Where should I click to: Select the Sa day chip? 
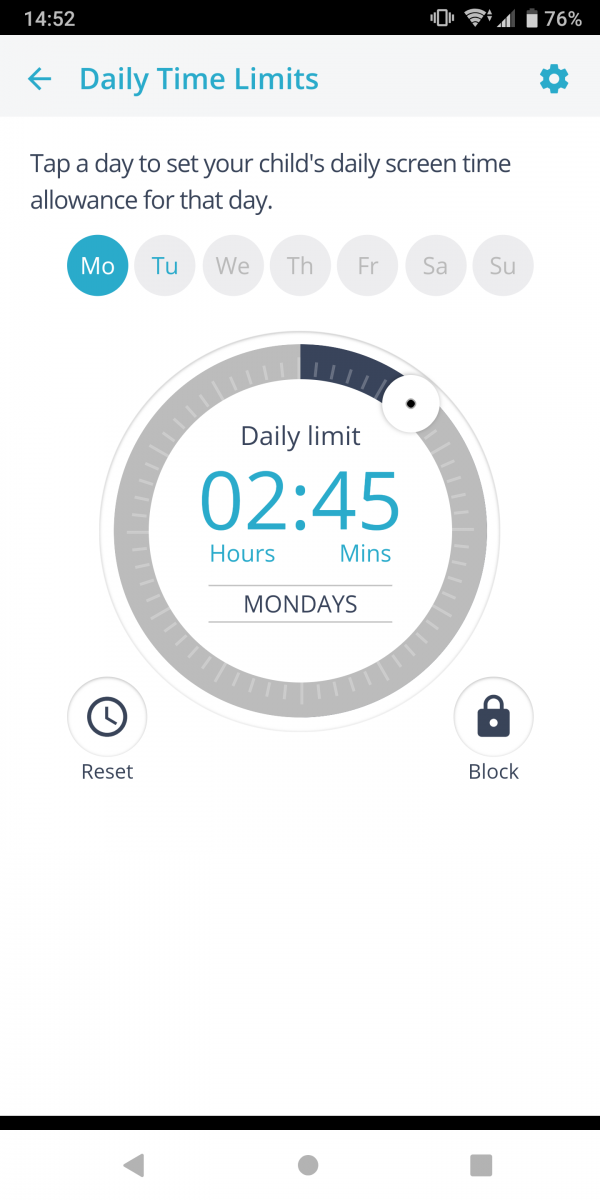tap(435, 266)
